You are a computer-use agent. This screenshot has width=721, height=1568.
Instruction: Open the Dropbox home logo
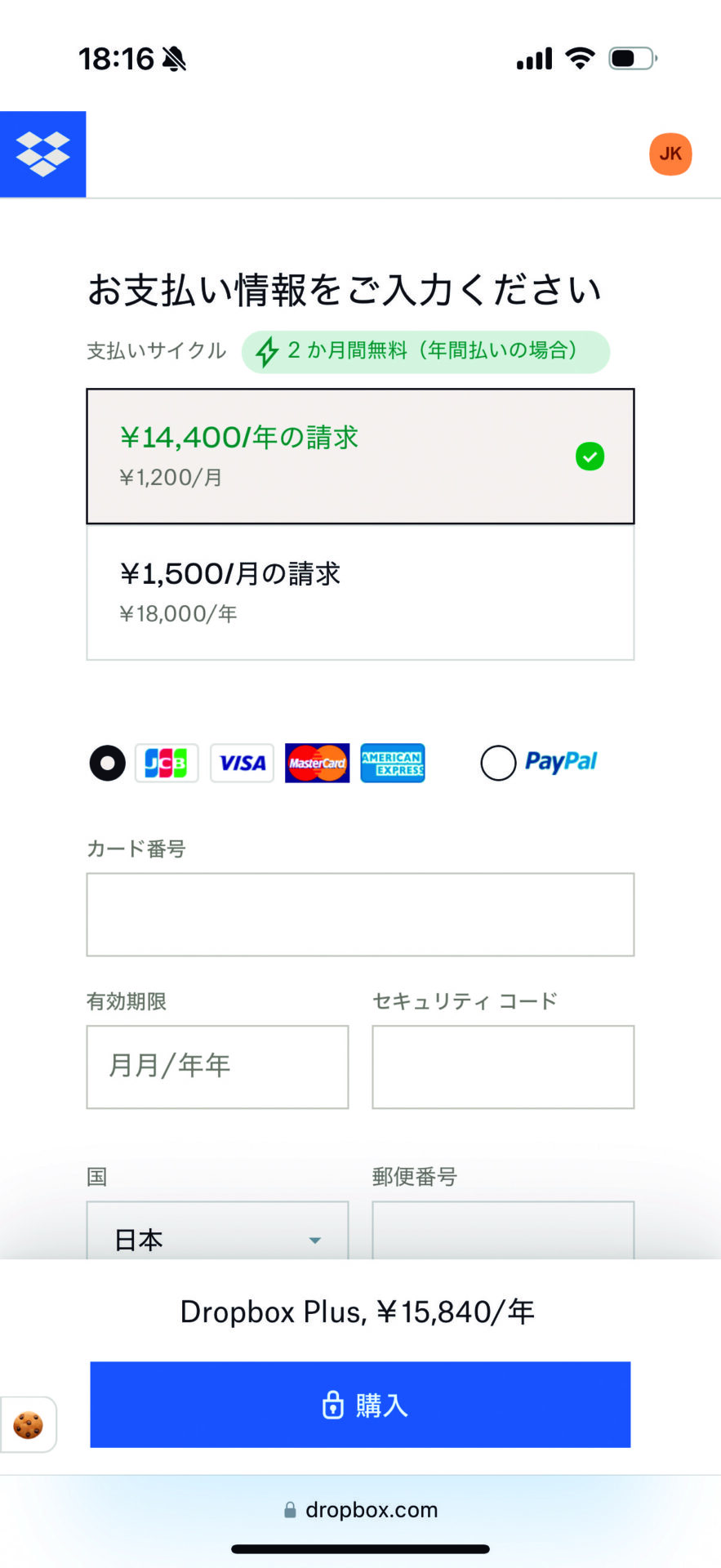42,154
